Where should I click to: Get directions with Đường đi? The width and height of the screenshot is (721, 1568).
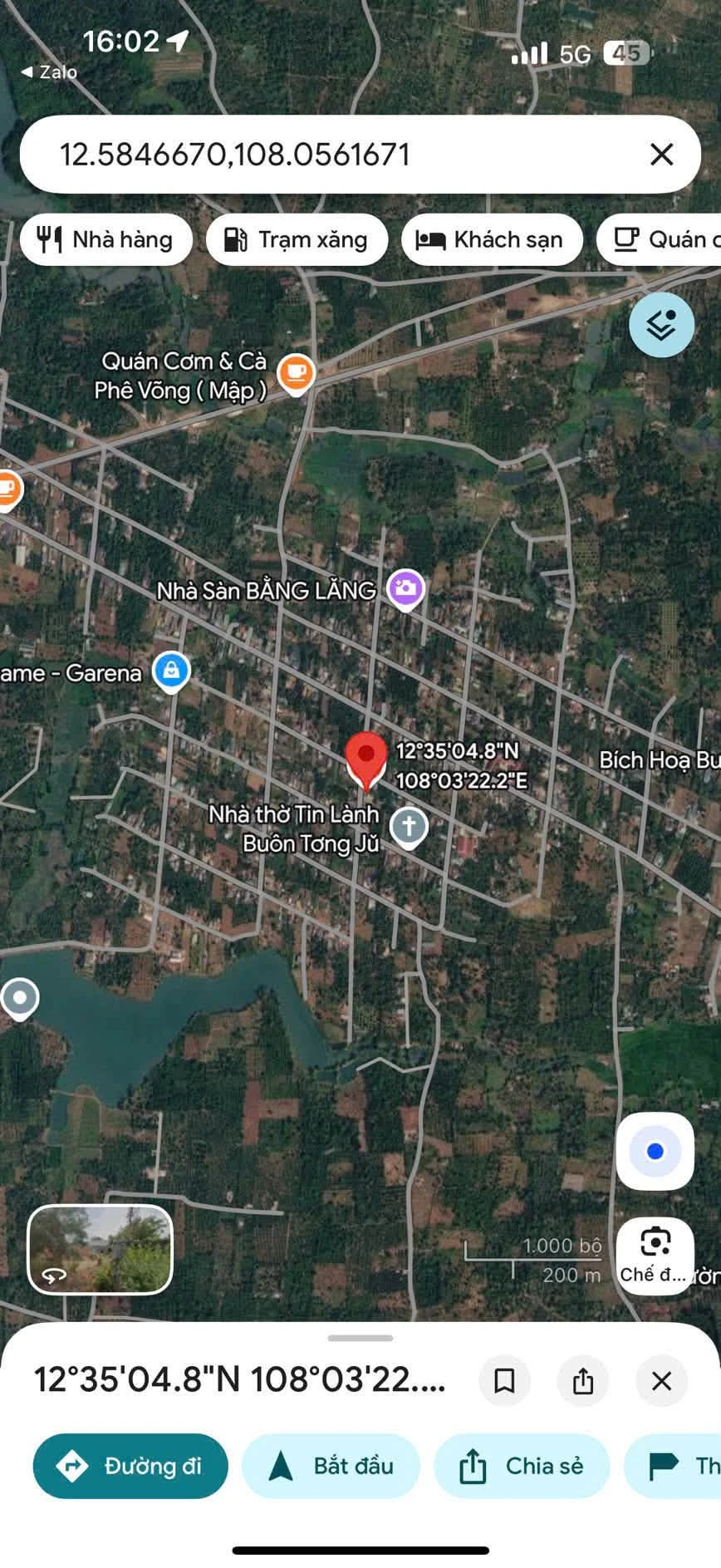[x=130, y=1467]
